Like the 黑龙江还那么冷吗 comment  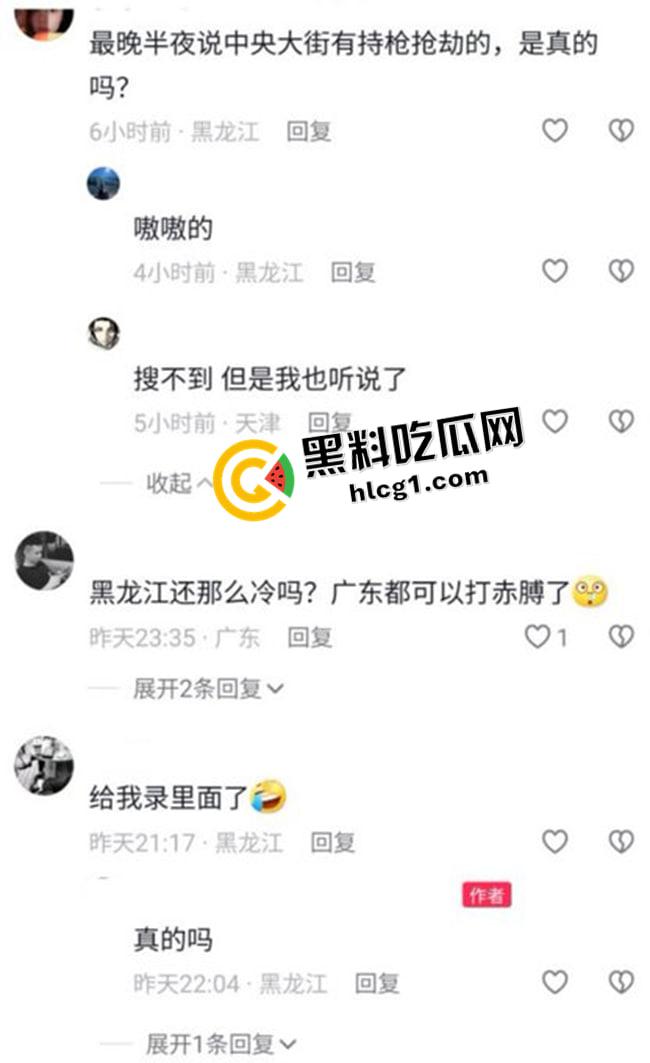(540, 636)
